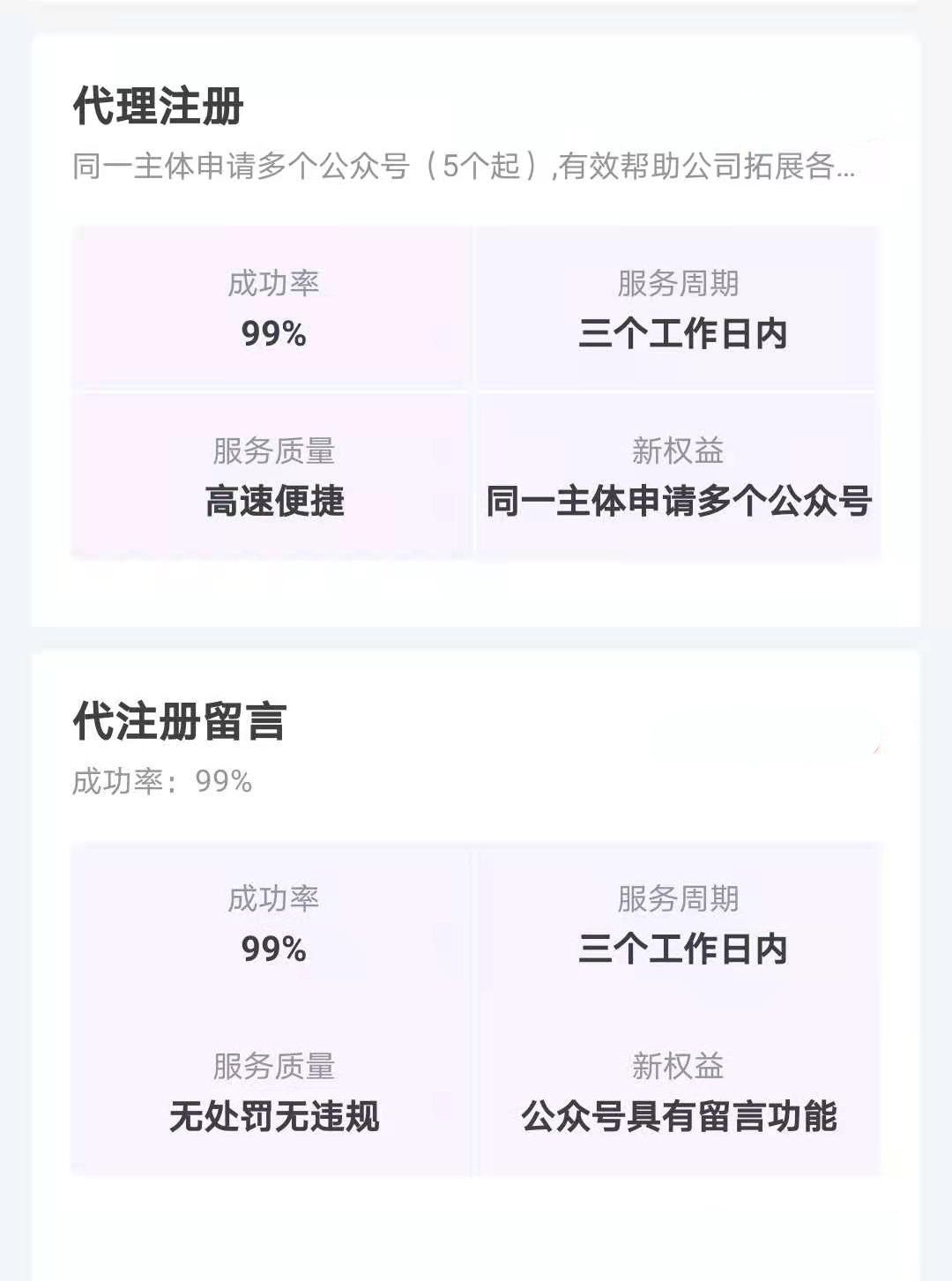This screenshot has height=1281, width=952.
Task: Open the 代注册留言 service card
Action: (x=180, y=722)
